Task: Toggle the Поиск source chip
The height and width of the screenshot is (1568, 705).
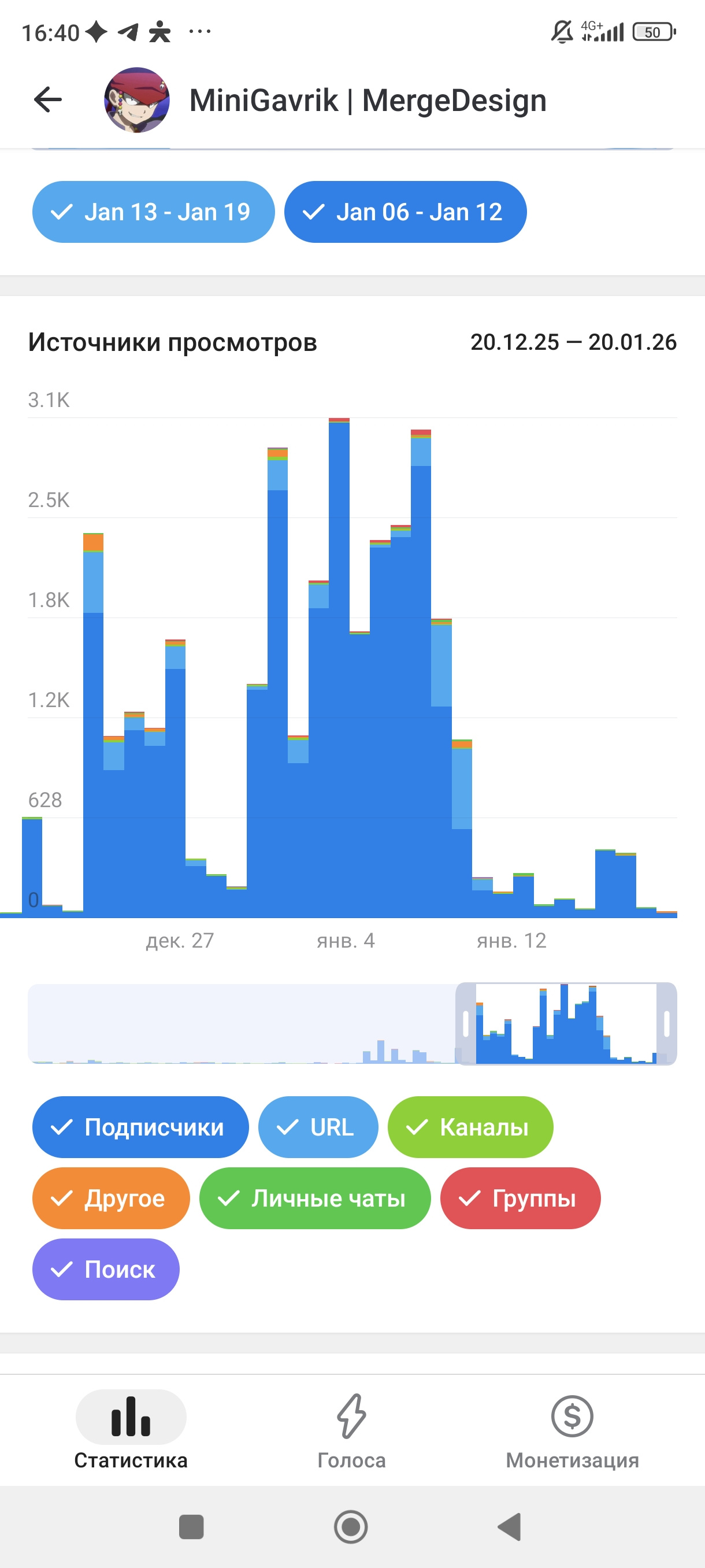Action: (x=106, y=1269)
